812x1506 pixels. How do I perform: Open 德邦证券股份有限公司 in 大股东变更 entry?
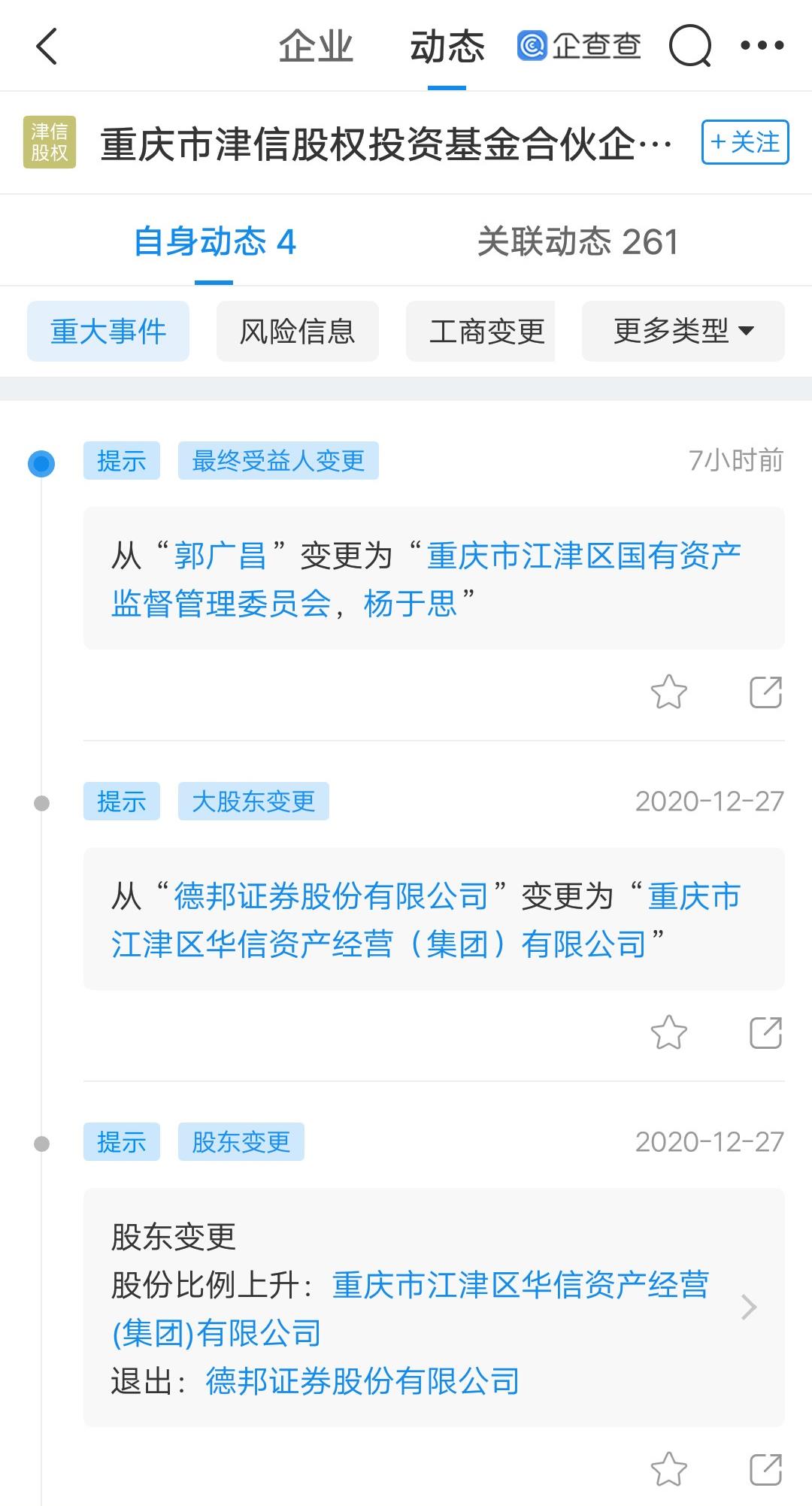[331, 896]
